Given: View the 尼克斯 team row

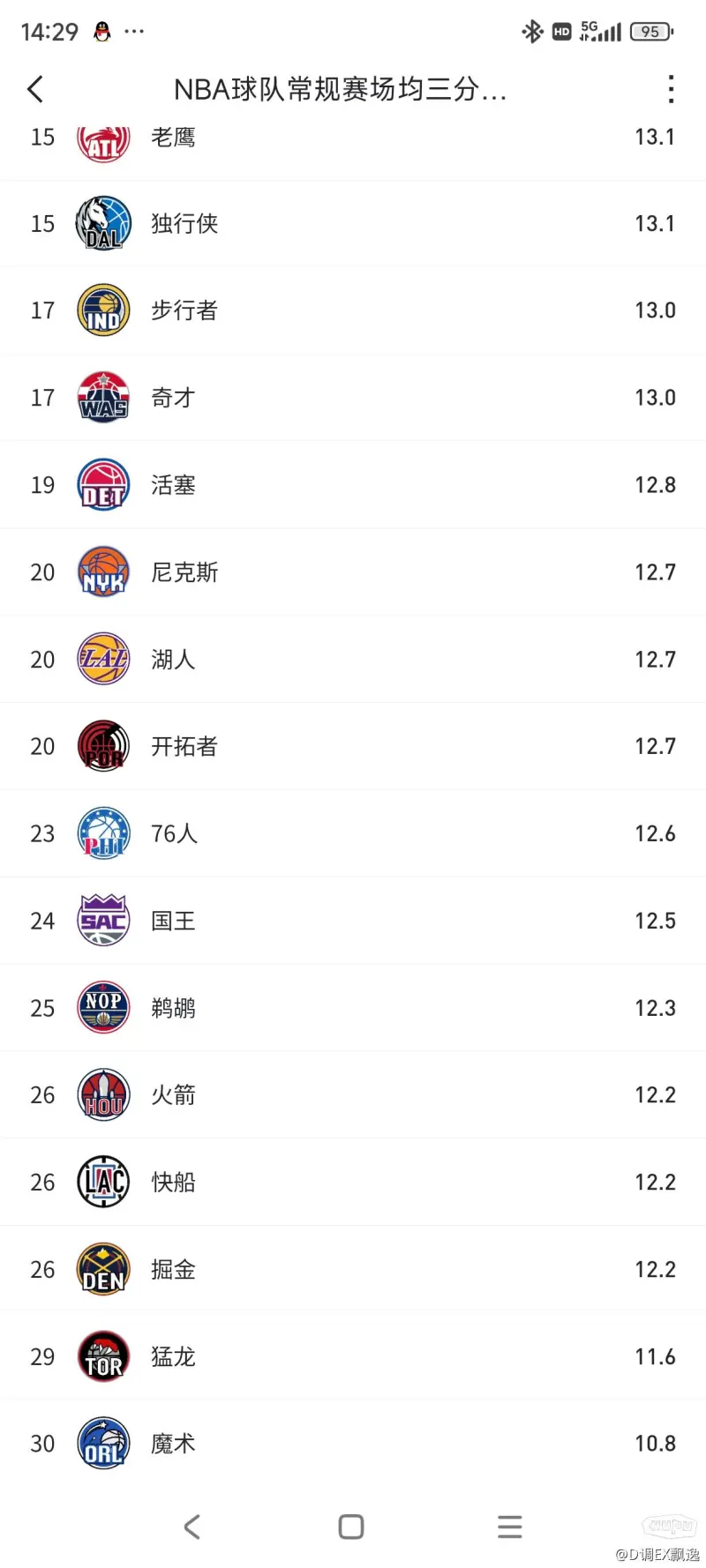Looking at the screenshot, I should point(353,572).
